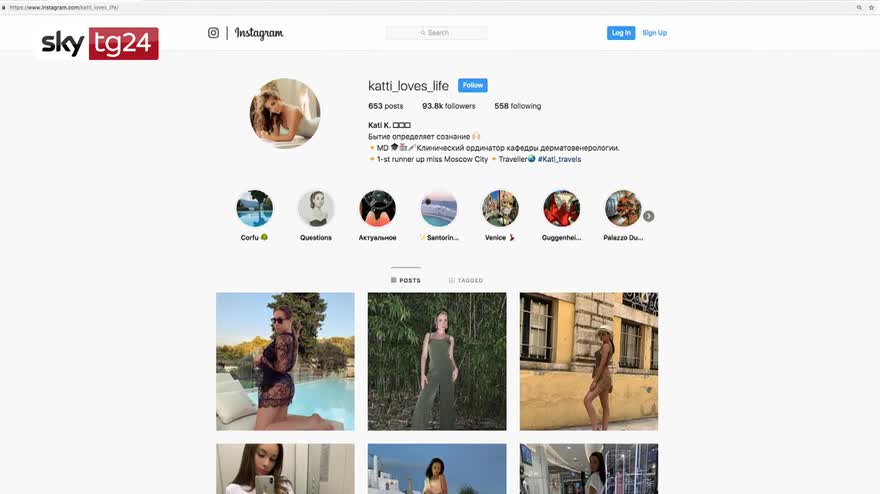Open the Sign Up link

(x=654, y=33)
